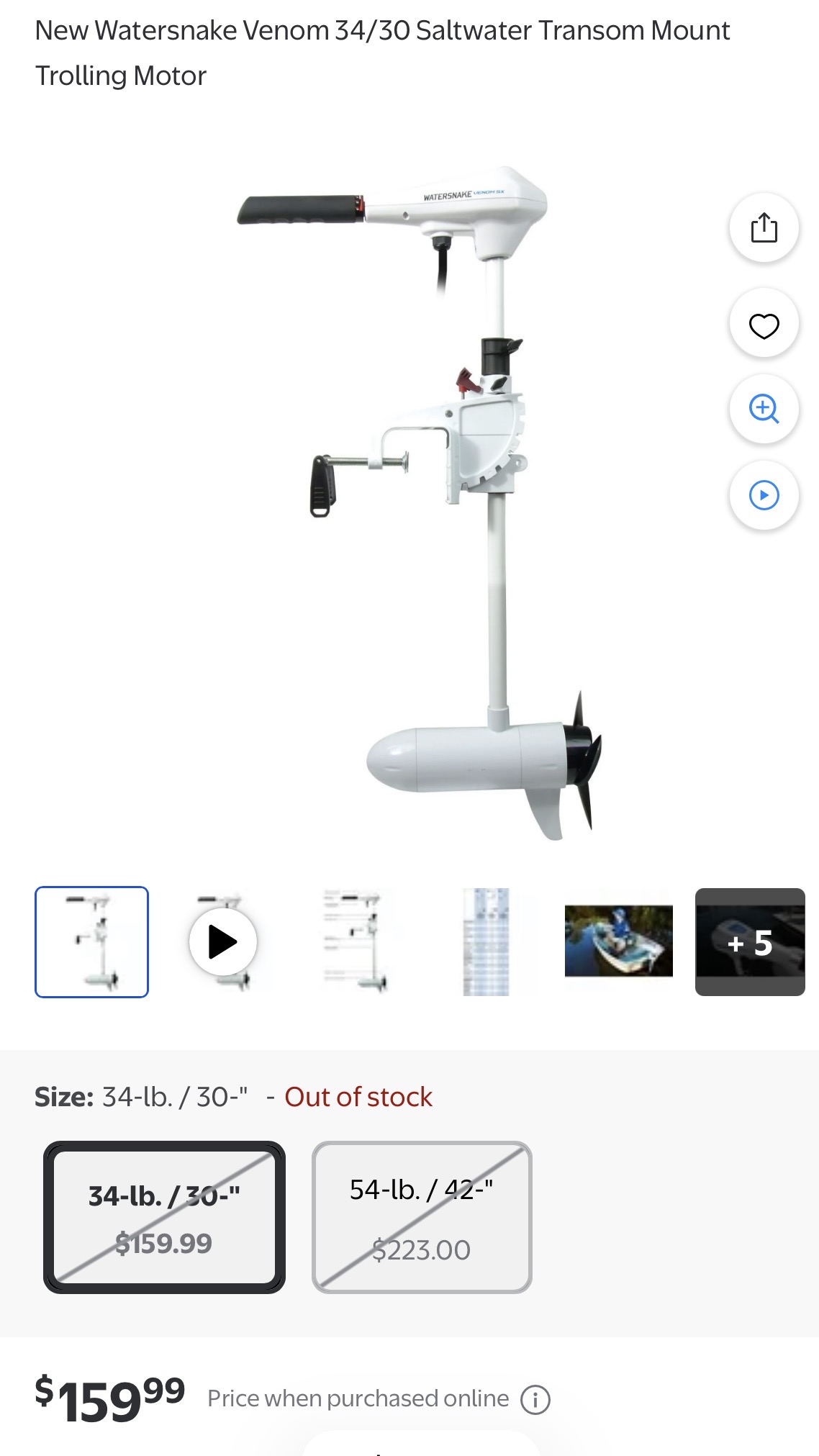This screenshot has height=1456, width=819.
Task: View the boat on water photo thumbnail
Action: (618, 942)
